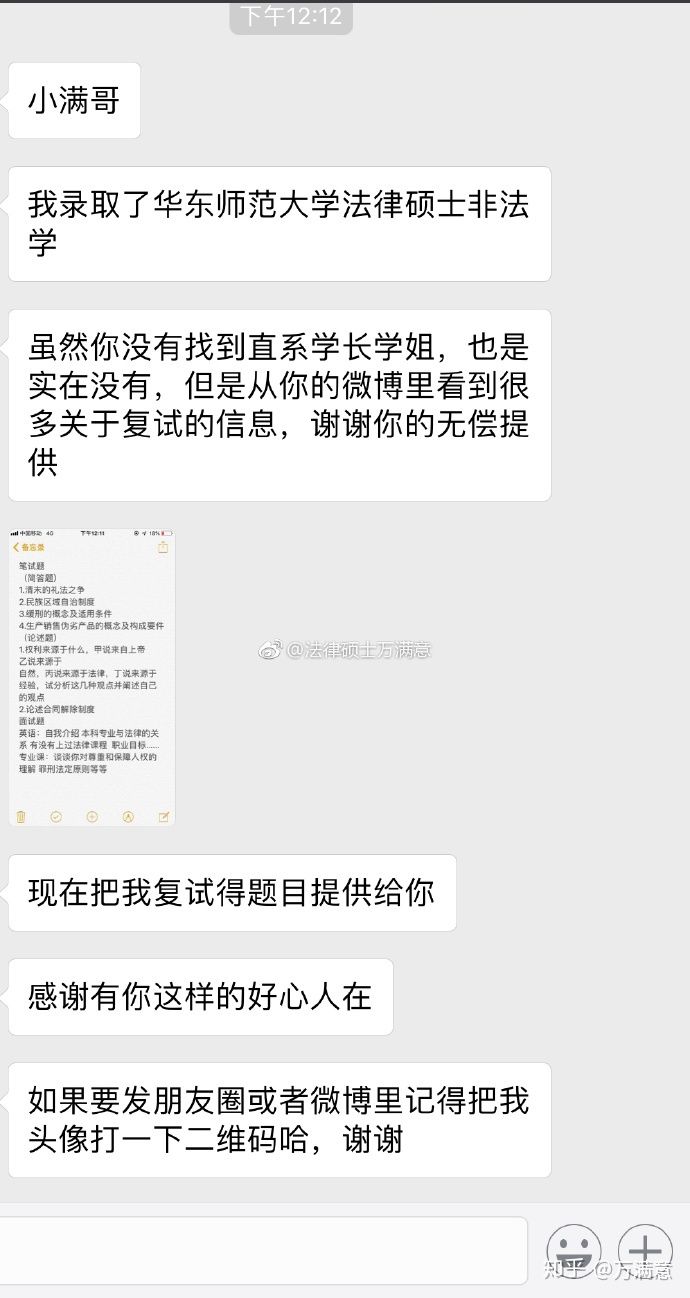The width and height of the screenshot is (690, 1298).
Task: Open the shared exam notes image
Action: (92, 677)
